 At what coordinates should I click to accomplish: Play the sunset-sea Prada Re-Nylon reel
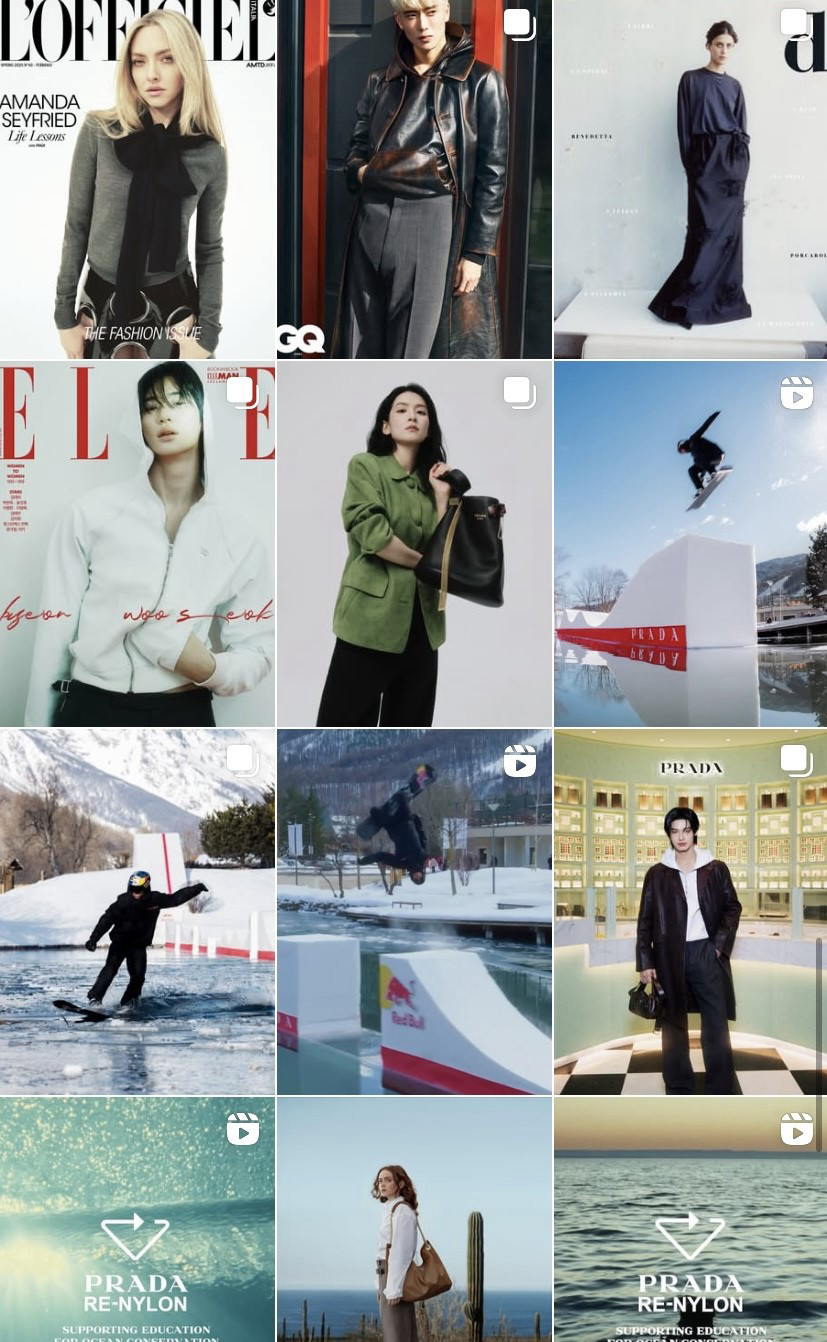690,1220
